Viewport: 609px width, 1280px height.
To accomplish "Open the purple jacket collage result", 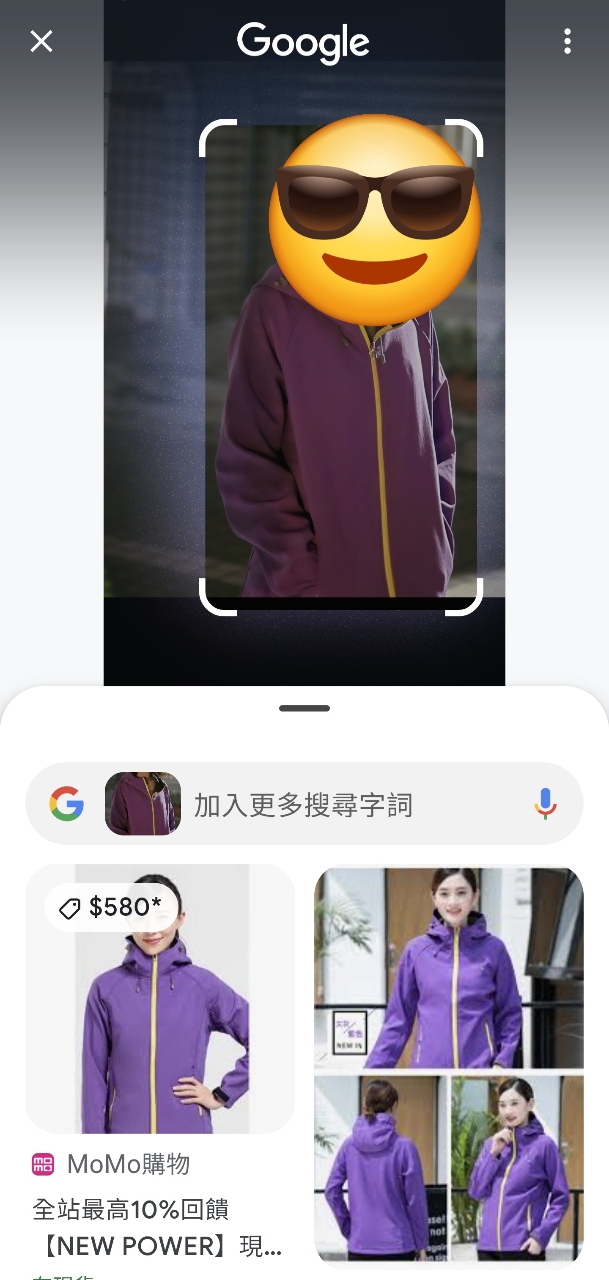I will (x=449, y=1064).
